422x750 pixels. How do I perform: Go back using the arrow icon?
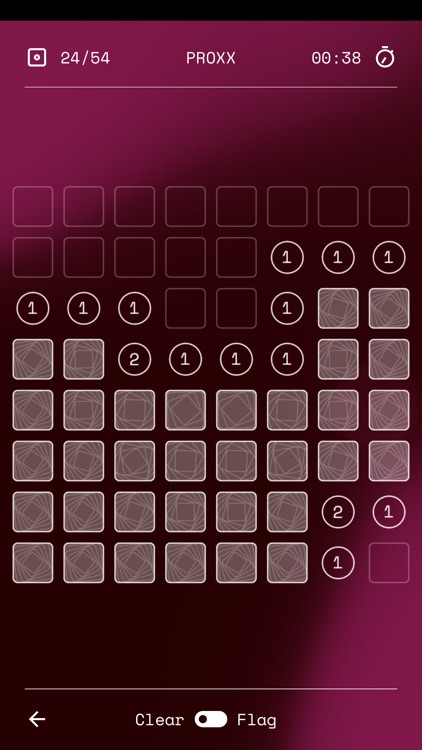pos(37,719)
